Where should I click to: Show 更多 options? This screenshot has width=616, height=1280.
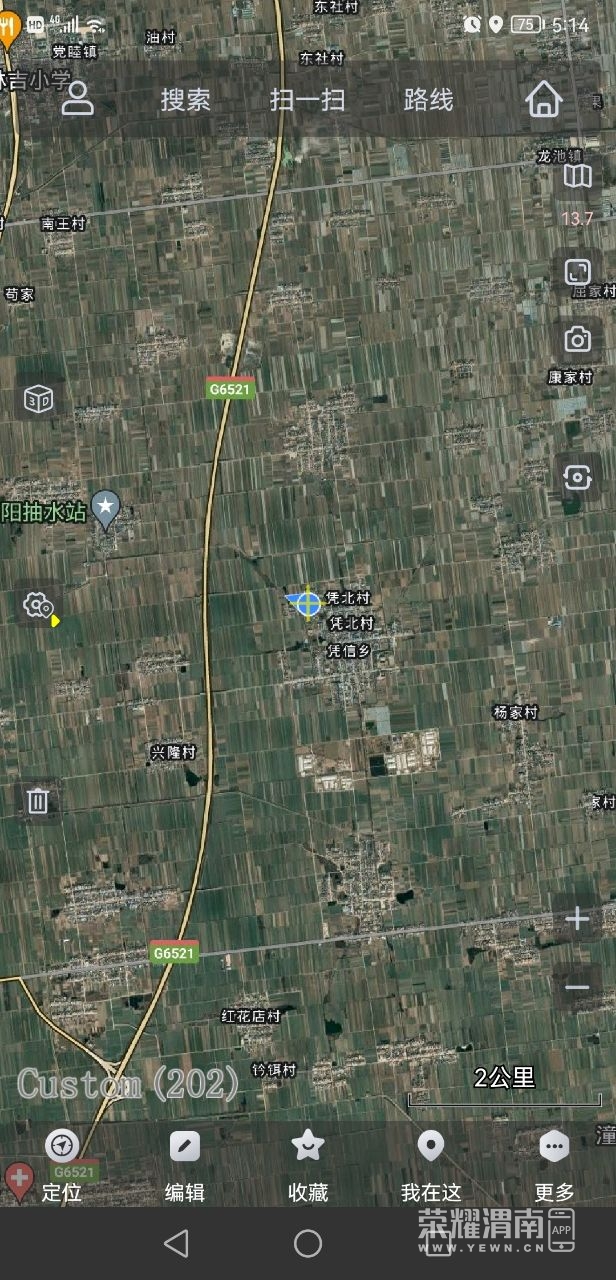(554, 1163)
